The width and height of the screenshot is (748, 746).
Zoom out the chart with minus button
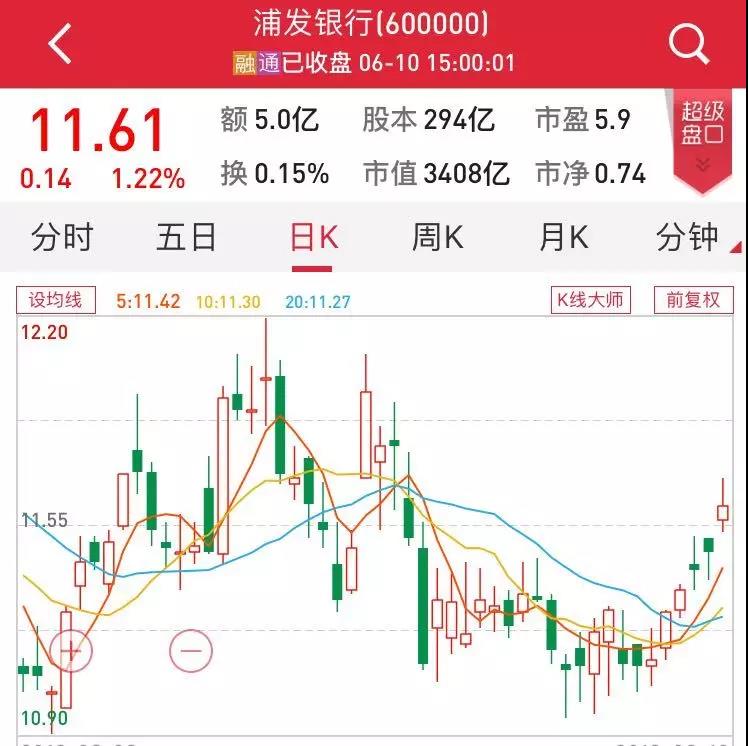point(191,652)
